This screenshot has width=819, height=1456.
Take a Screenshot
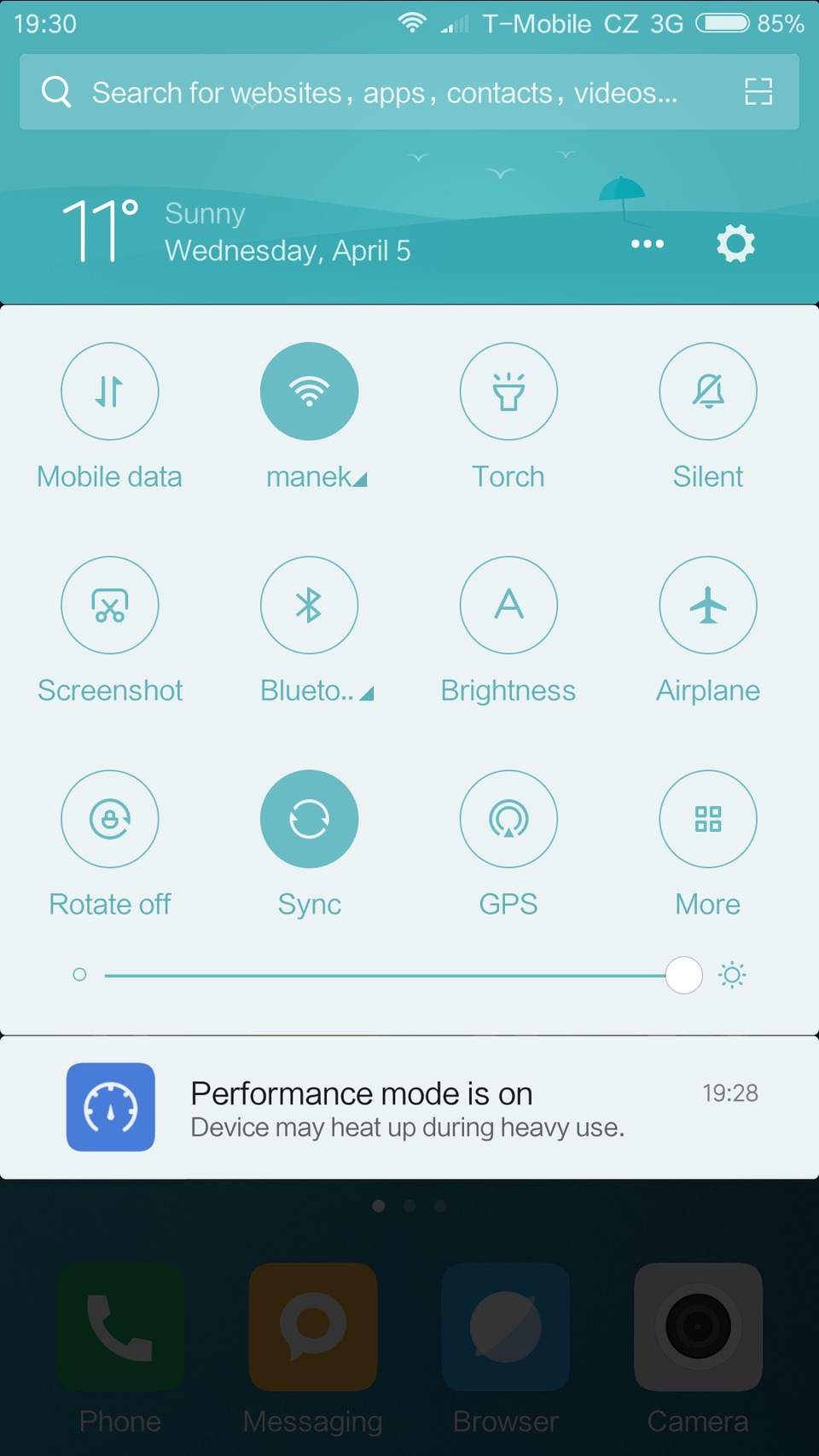coord(109,606)
